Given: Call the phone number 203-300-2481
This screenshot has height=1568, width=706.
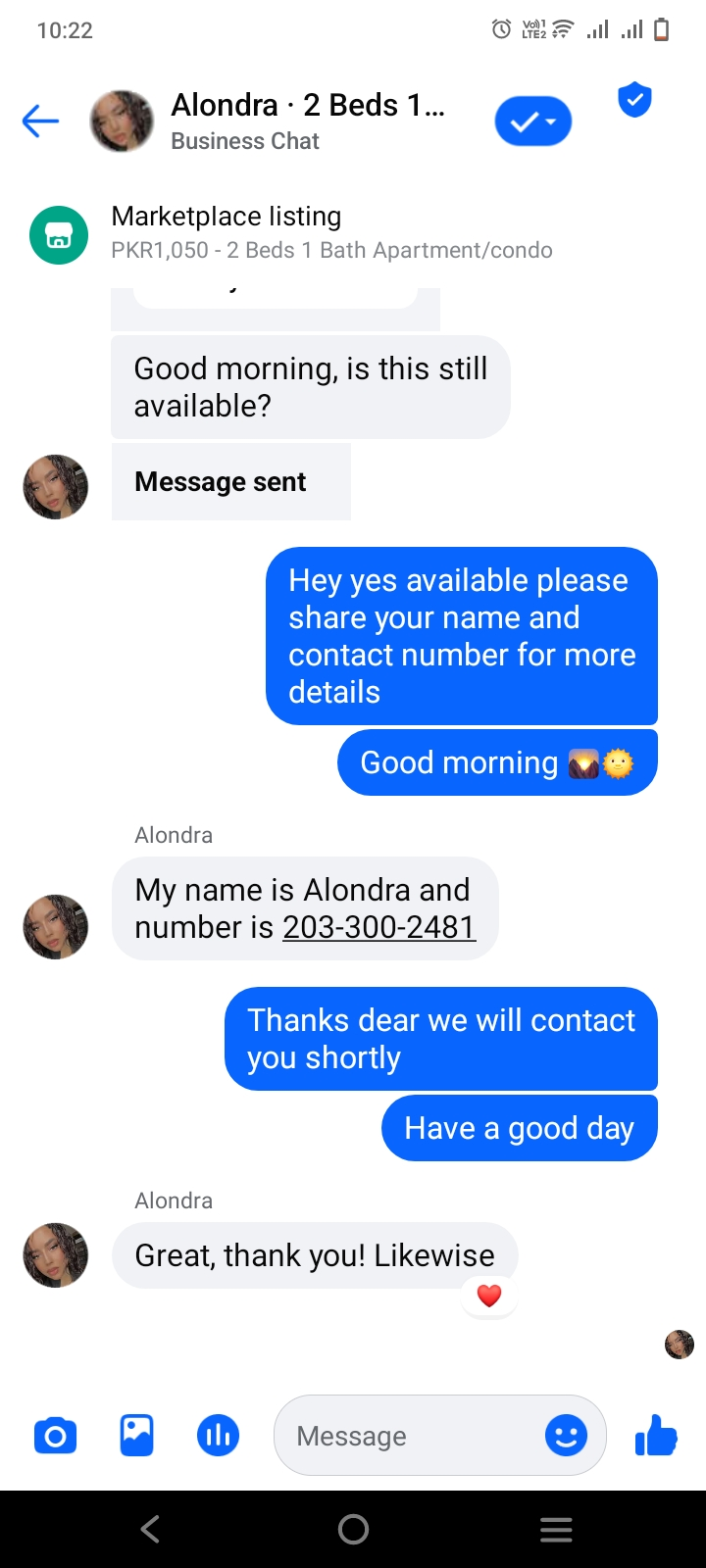Looking at the screenshot, I should (378, 927).
